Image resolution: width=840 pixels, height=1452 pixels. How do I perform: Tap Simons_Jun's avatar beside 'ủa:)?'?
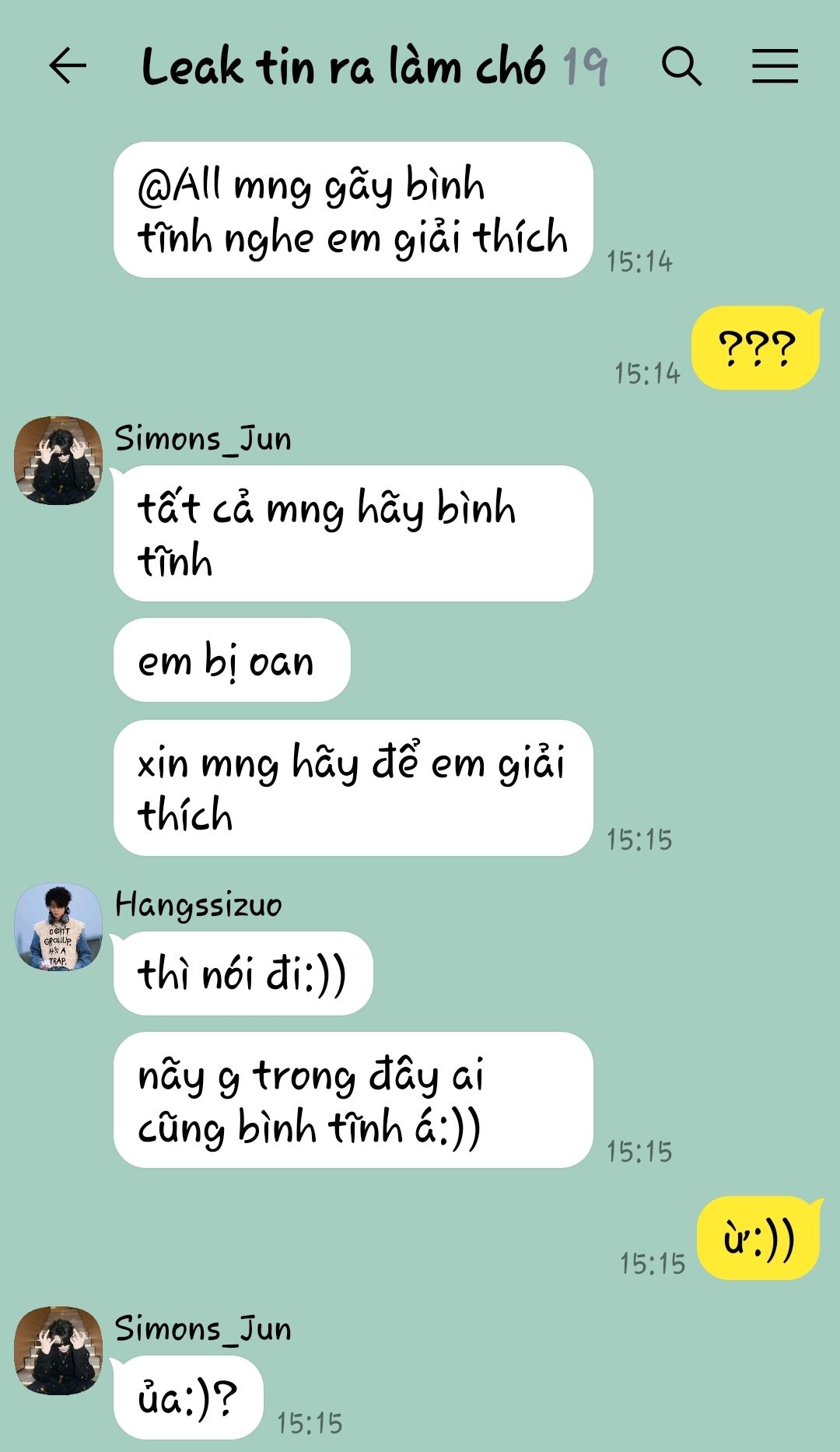click(x=58, y=1351)
